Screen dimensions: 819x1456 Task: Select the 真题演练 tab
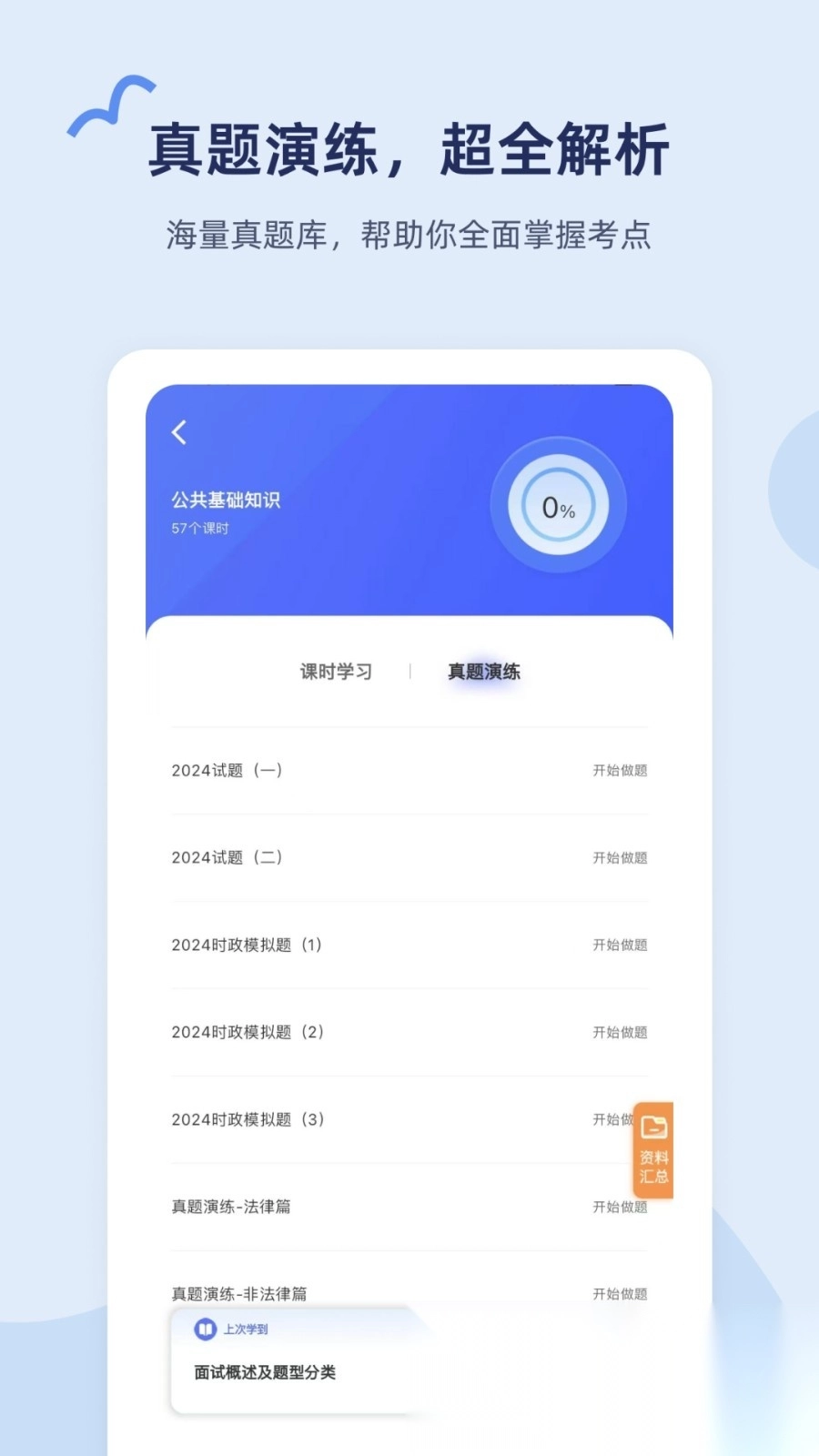(481, 672)
